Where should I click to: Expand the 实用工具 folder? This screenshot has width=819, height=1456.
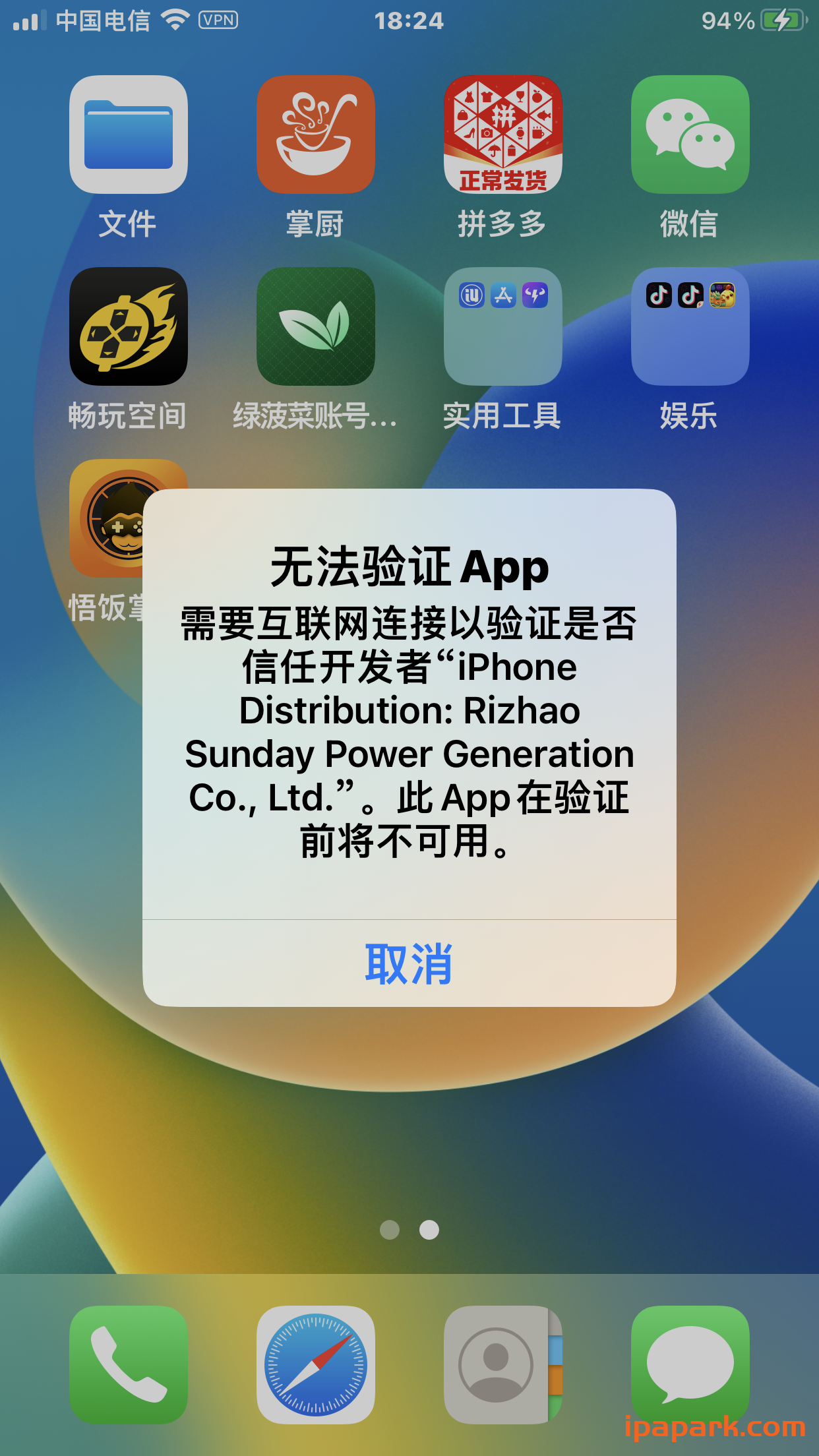tap(502, 326)
